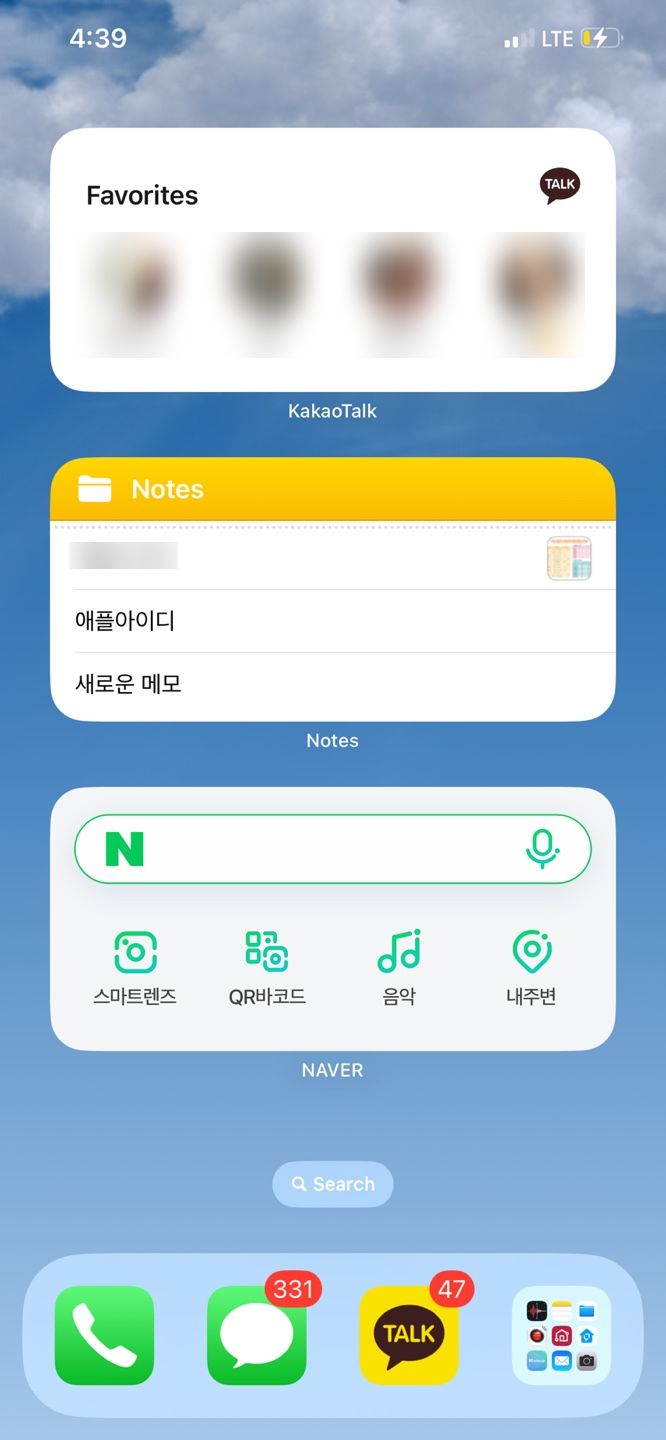This screenshot has width=666, height=1440.
Task: Launch NAVER 스마트렌즈
Action: click(x=135, y=965)
